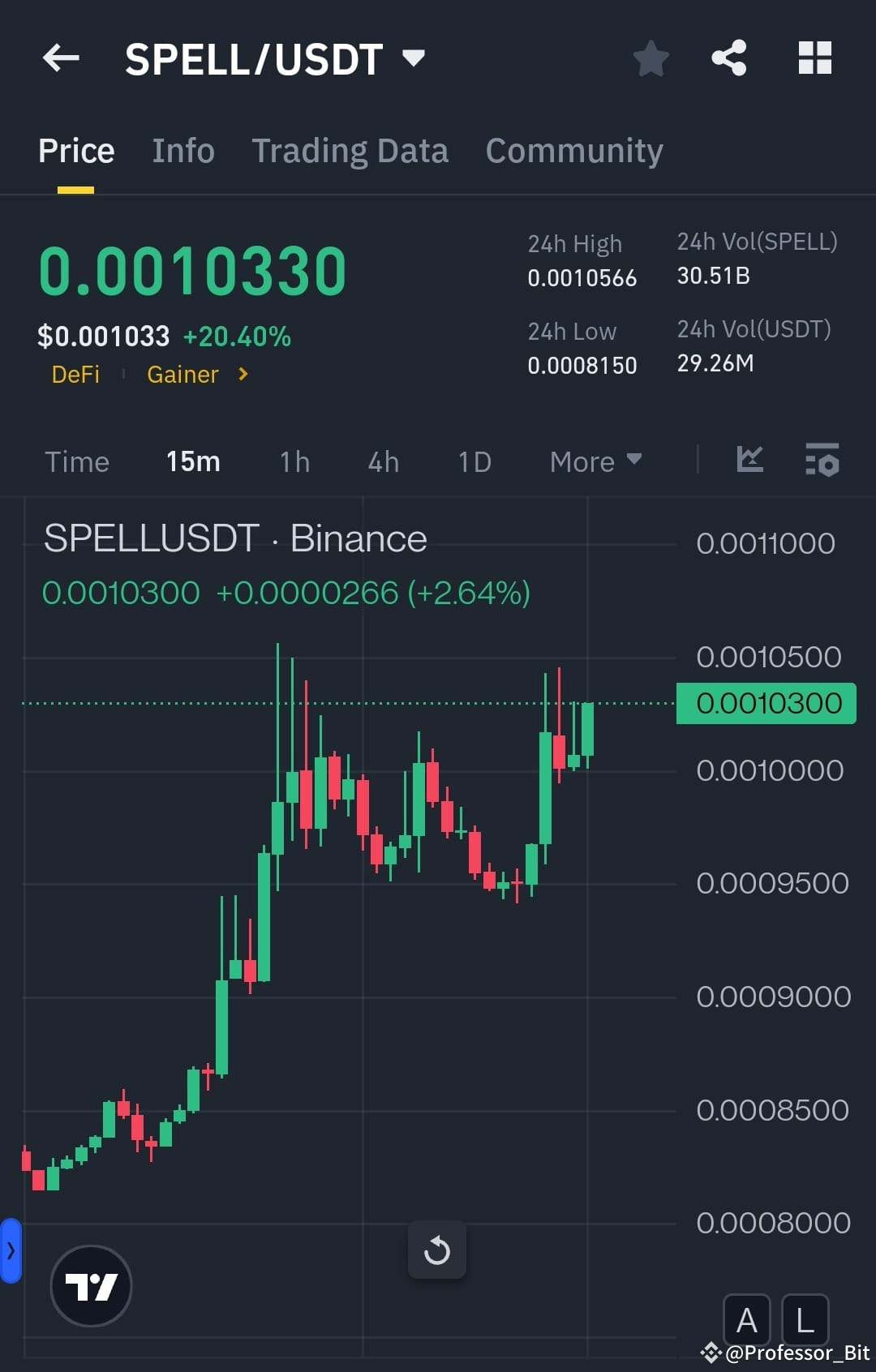Image resolution: width=876 pixels, height=1372 pixels.
Task: Open the SPELL/USDT pair selector dropdown
Action: tap(414, 58)
